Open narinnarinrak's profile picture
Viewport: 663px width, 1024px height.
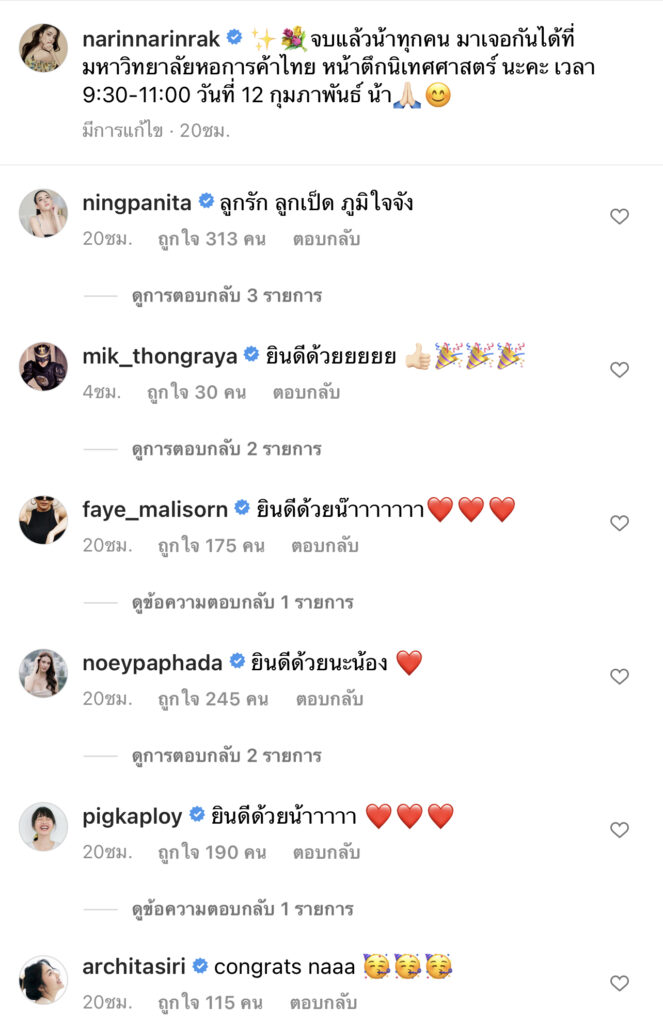point(43,48)
